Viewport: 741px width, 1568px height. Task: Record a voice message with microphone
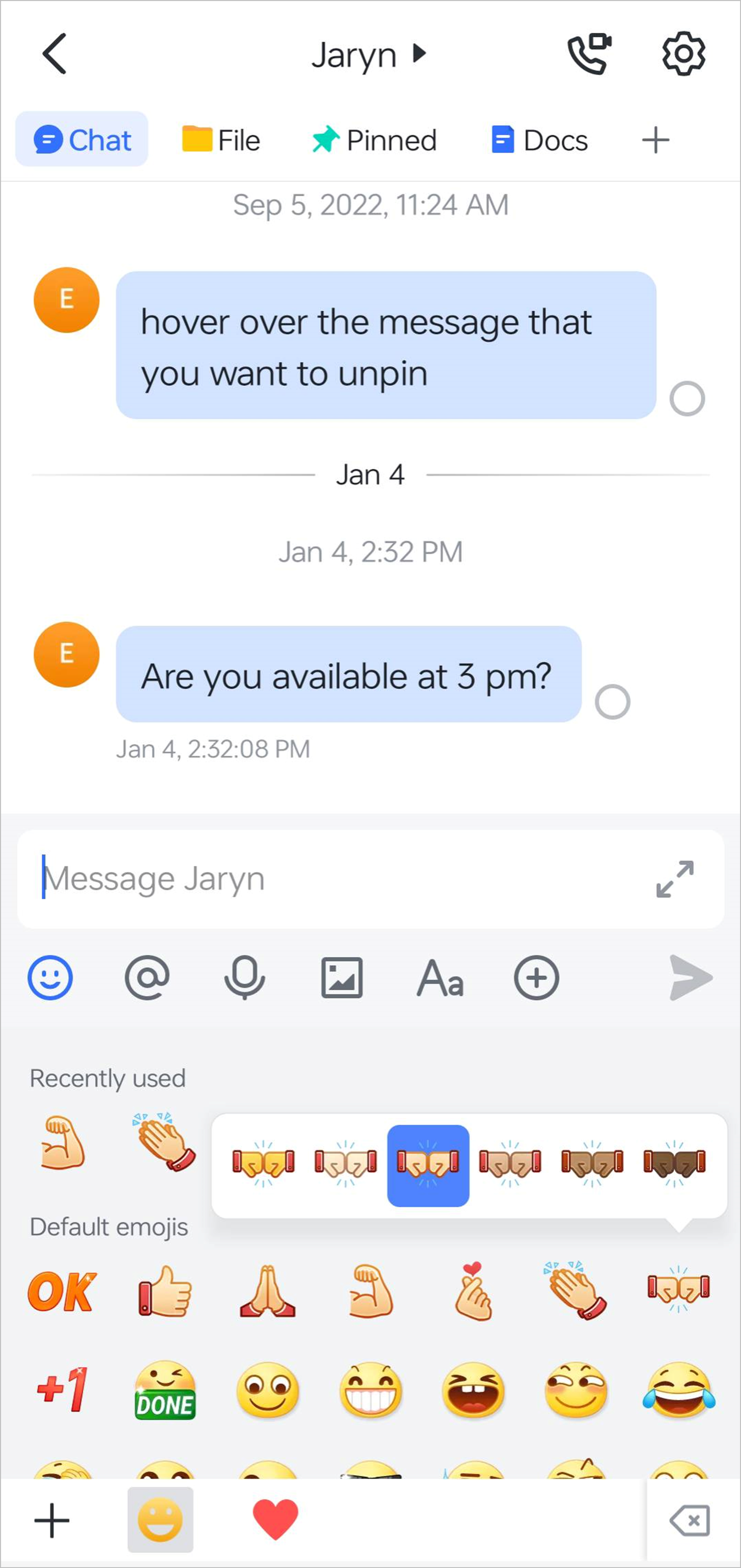(x=244, y=978)
